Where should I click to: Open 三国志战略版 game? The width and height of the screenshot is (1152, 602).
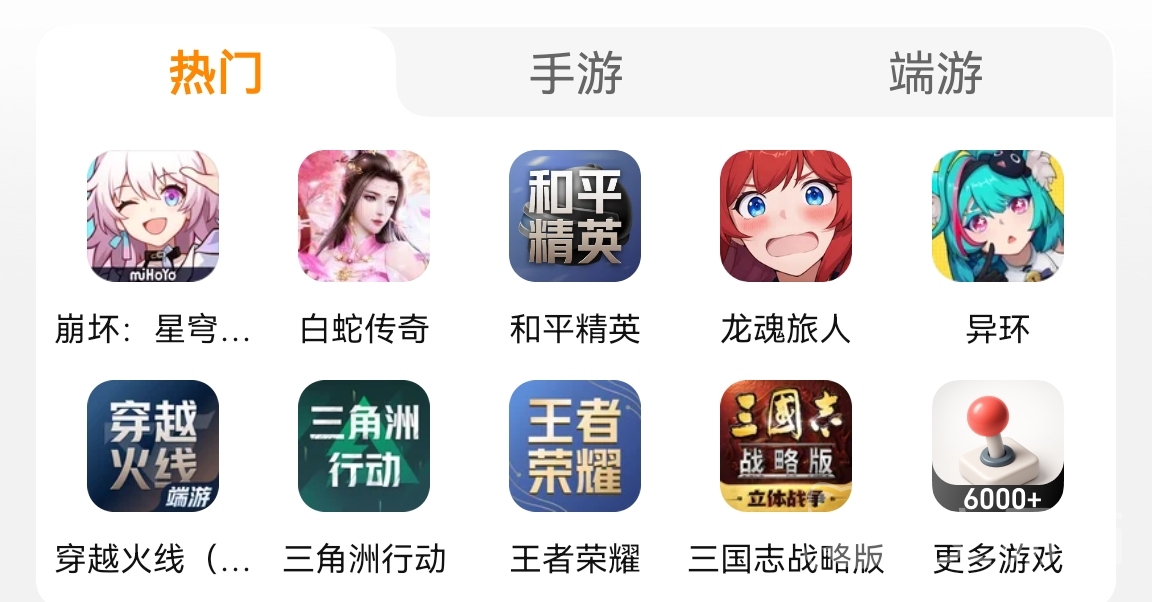pos(785,445)
